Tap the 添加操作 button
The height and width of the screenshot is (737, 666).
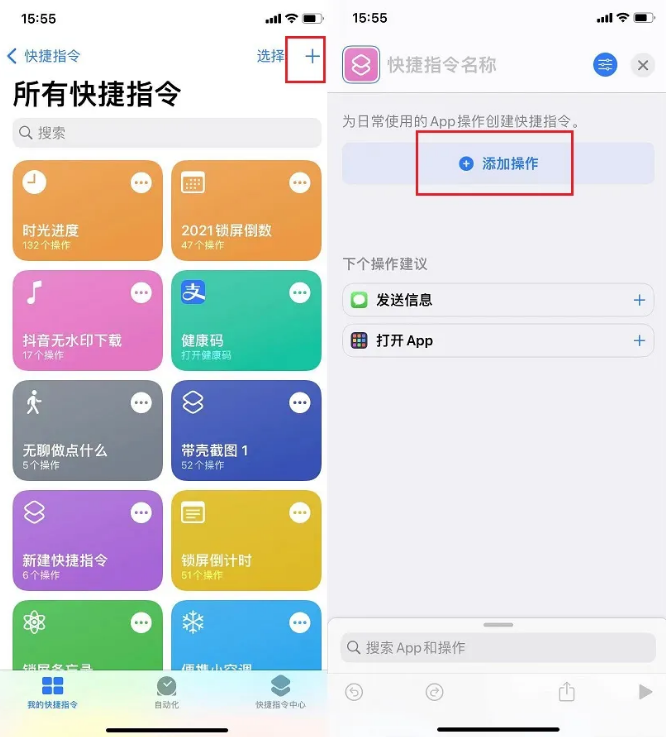point(498,163)
